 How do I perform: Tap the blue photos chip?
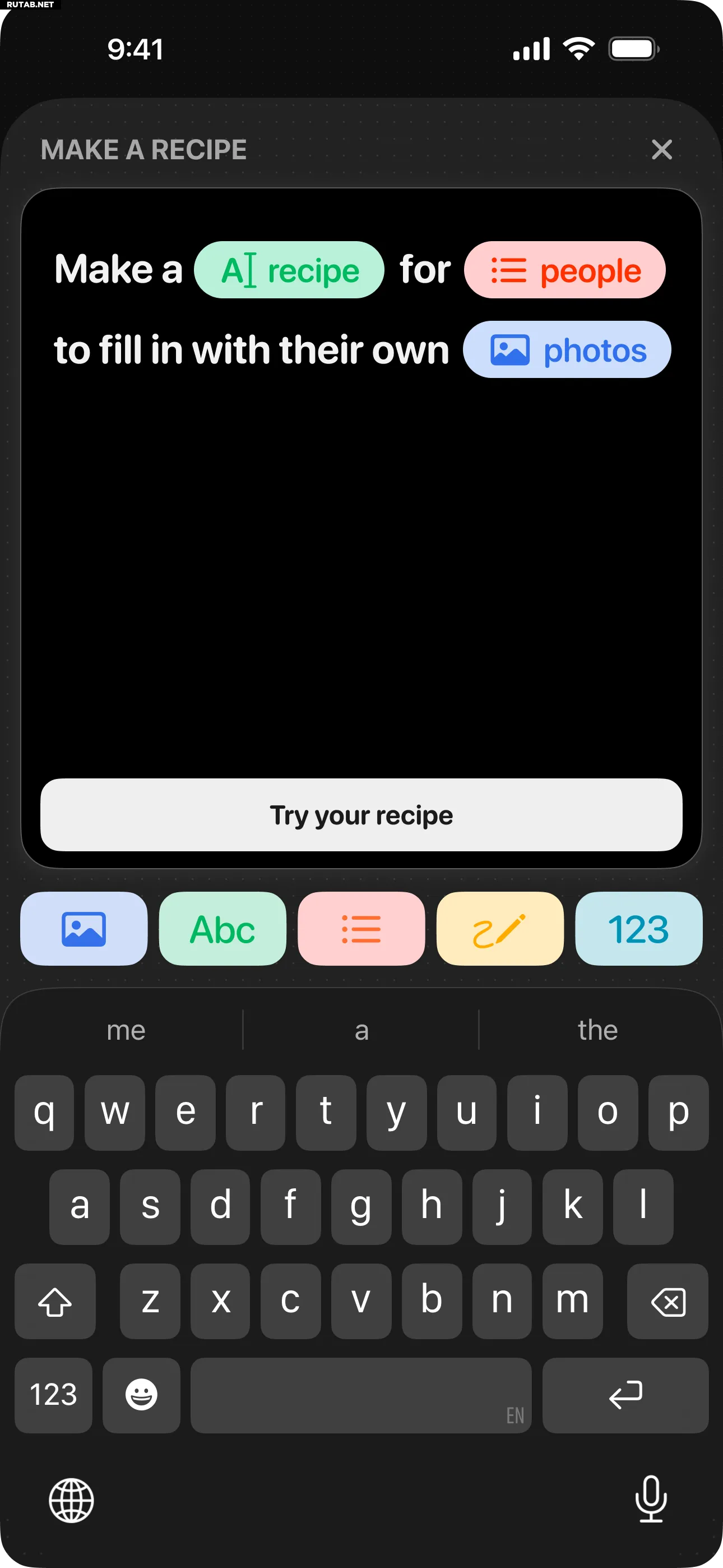[x=567, y=350]
